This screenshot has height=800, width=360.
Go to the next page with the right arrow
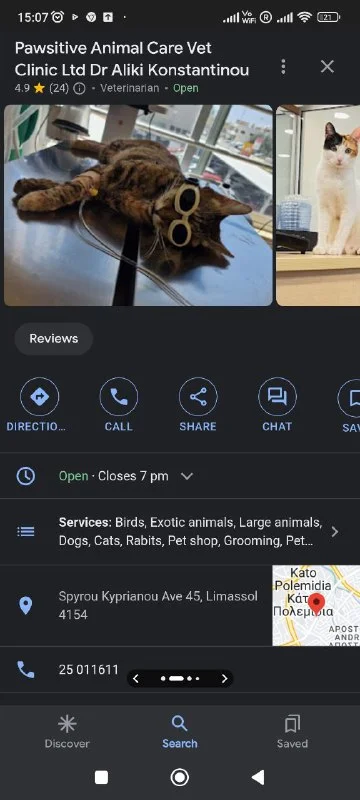224,679
